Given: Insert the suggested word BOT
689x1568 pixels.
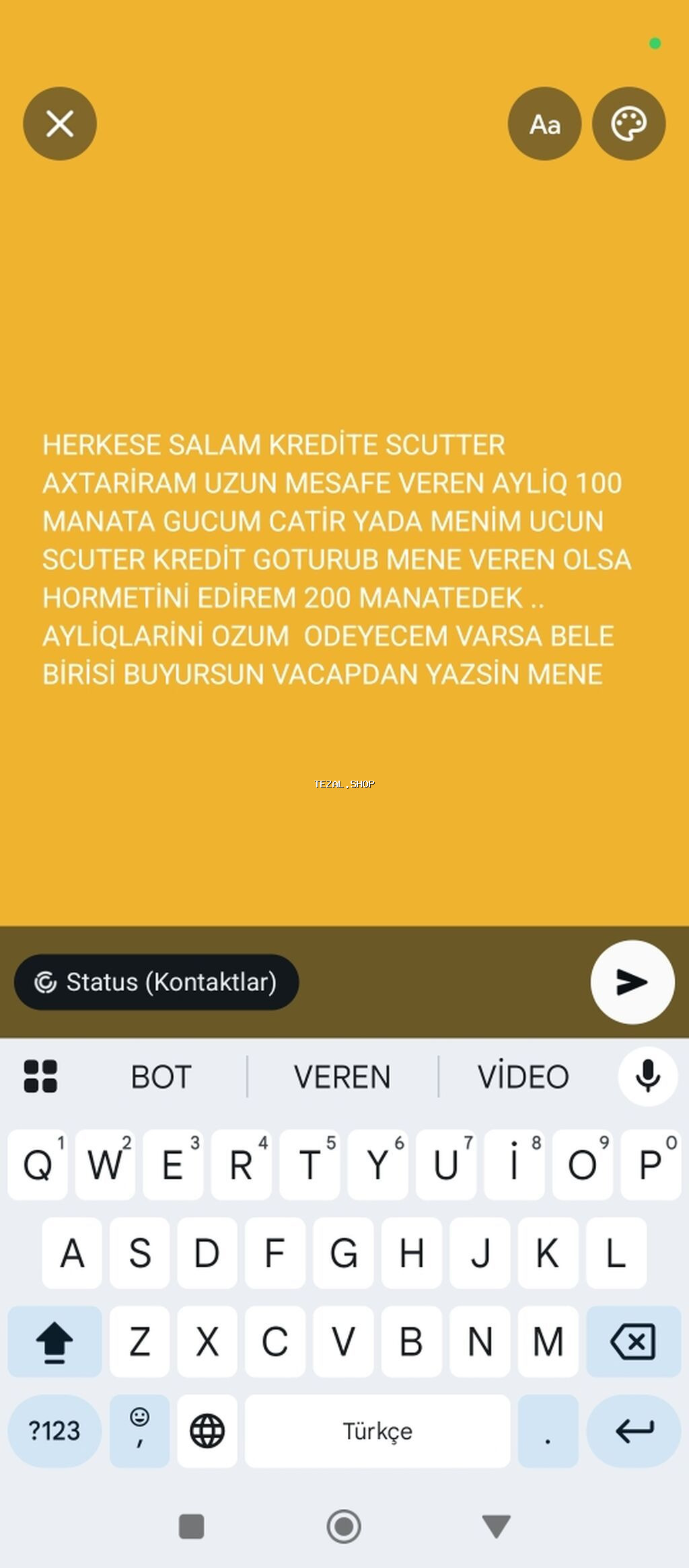Looking at the screenshot, I should click(x=160, y=1076).
